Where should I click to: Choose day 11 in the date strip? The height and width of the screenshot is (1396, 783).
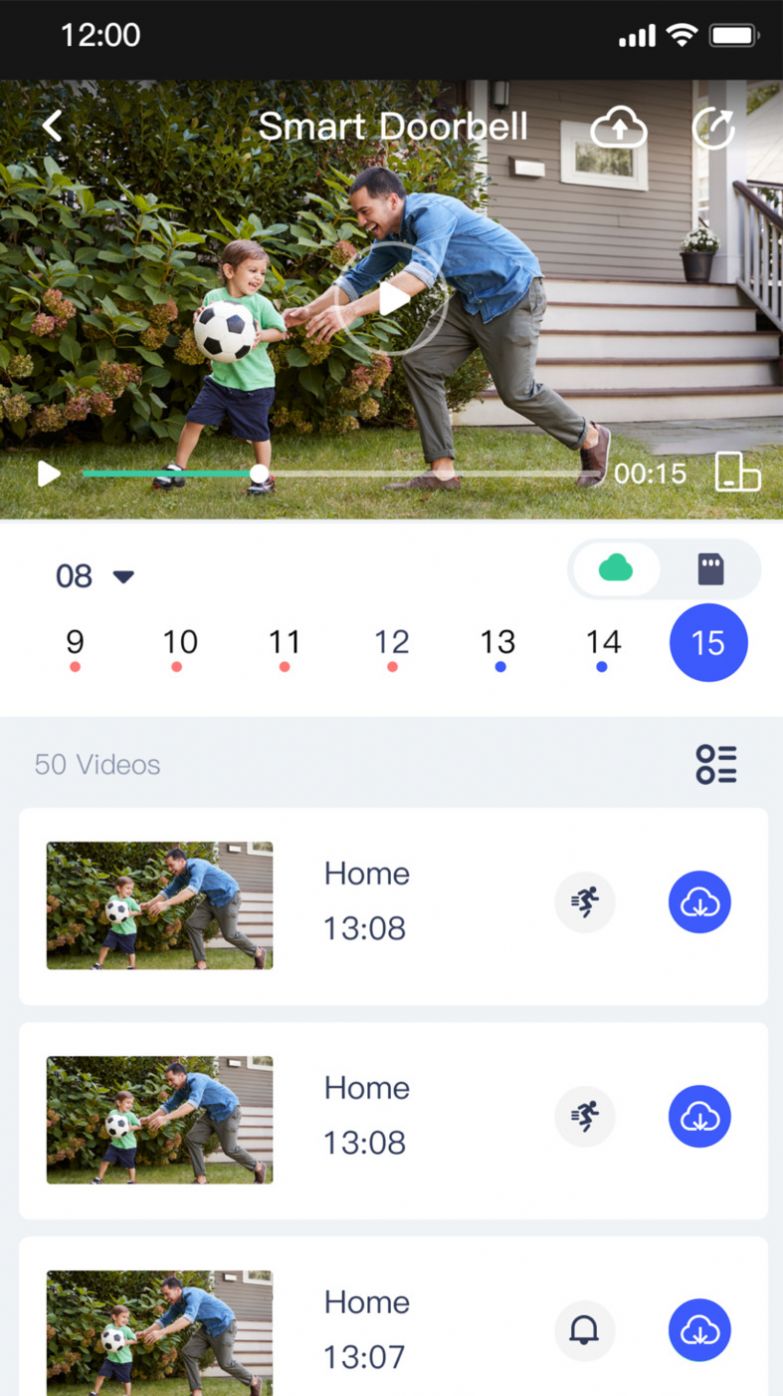click(284, 643)
